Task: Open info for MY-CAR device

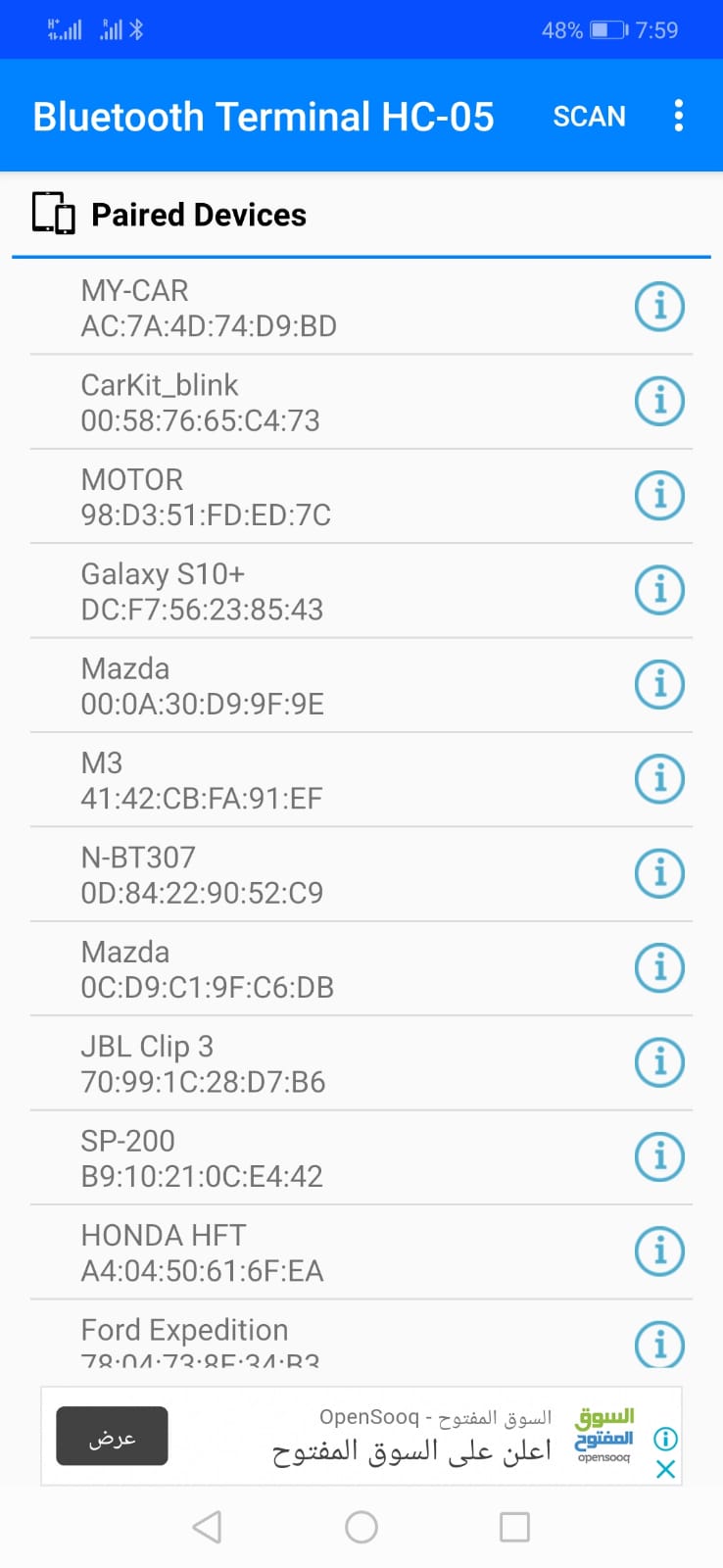Action: pyautogui.click(x=659, y=307)
